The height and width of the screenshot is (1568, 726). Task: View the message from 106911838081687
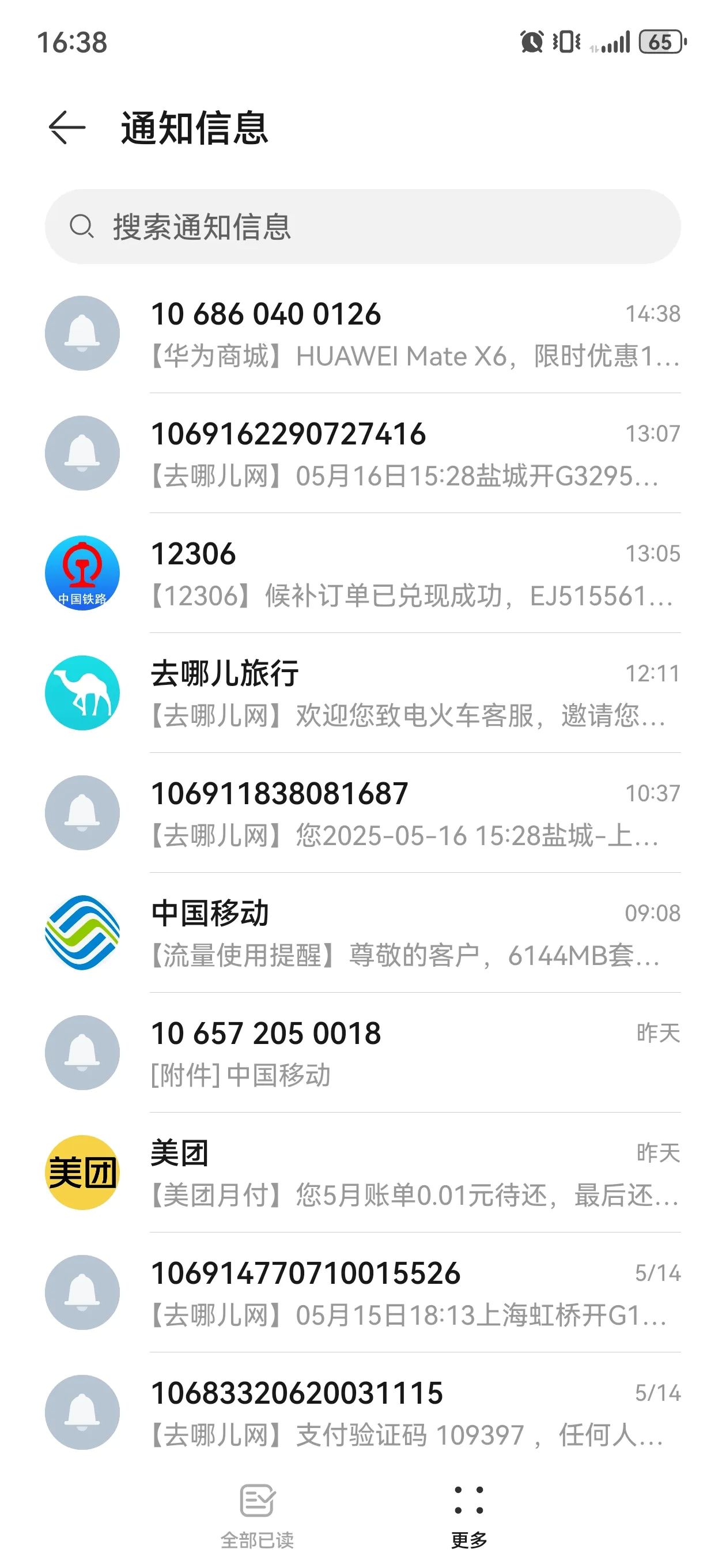tap(414, 813)
